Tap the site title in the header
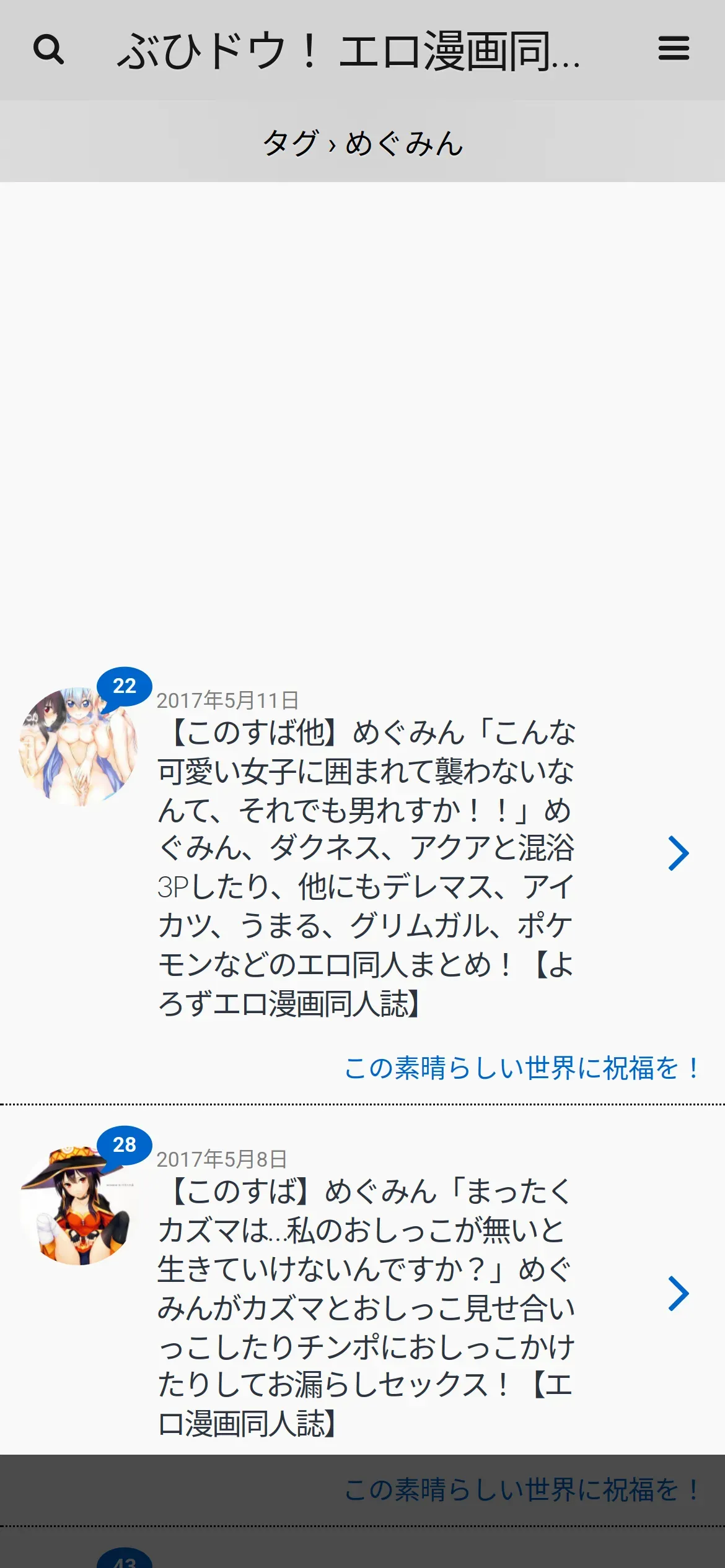 click(349, 51)
